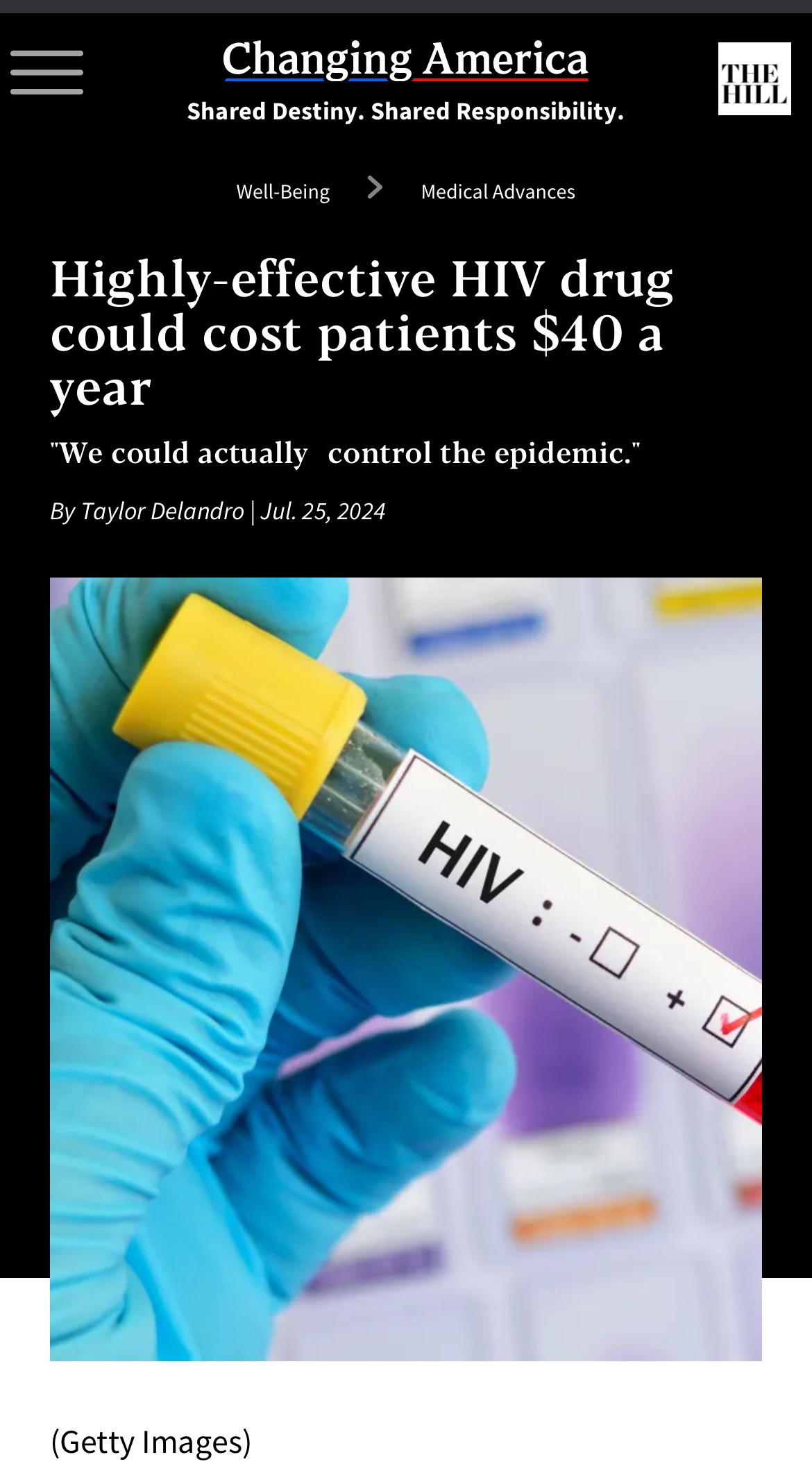The image size is (812, 1482).
Task: Open The Hill logo link
Action: (x=754, y=78)
